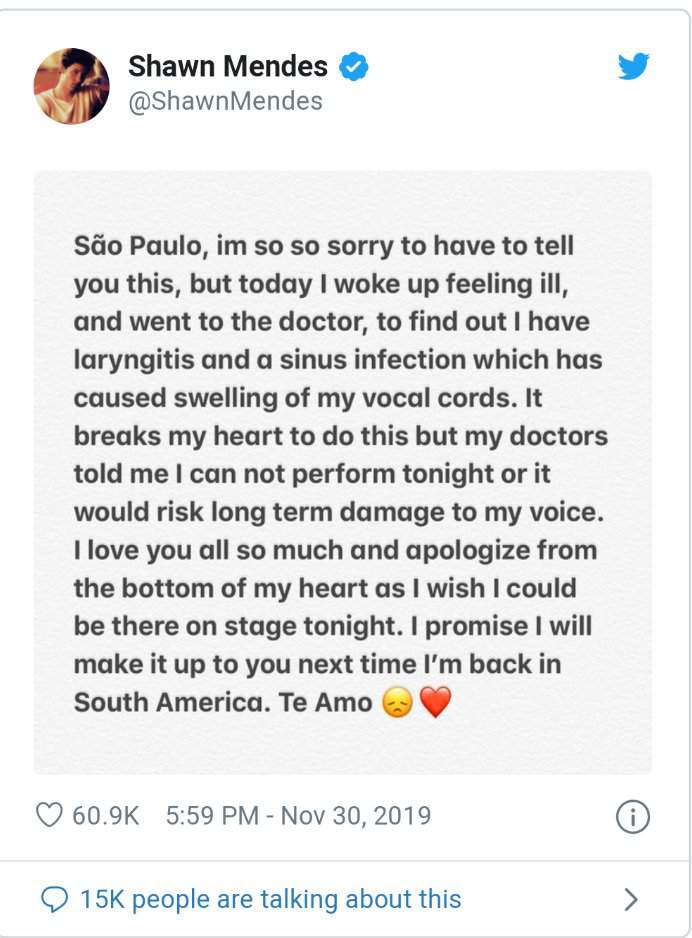This screenshot has height=938, width=692.
Task: View 15K people are talking about this
Action: tap(270, 899)
